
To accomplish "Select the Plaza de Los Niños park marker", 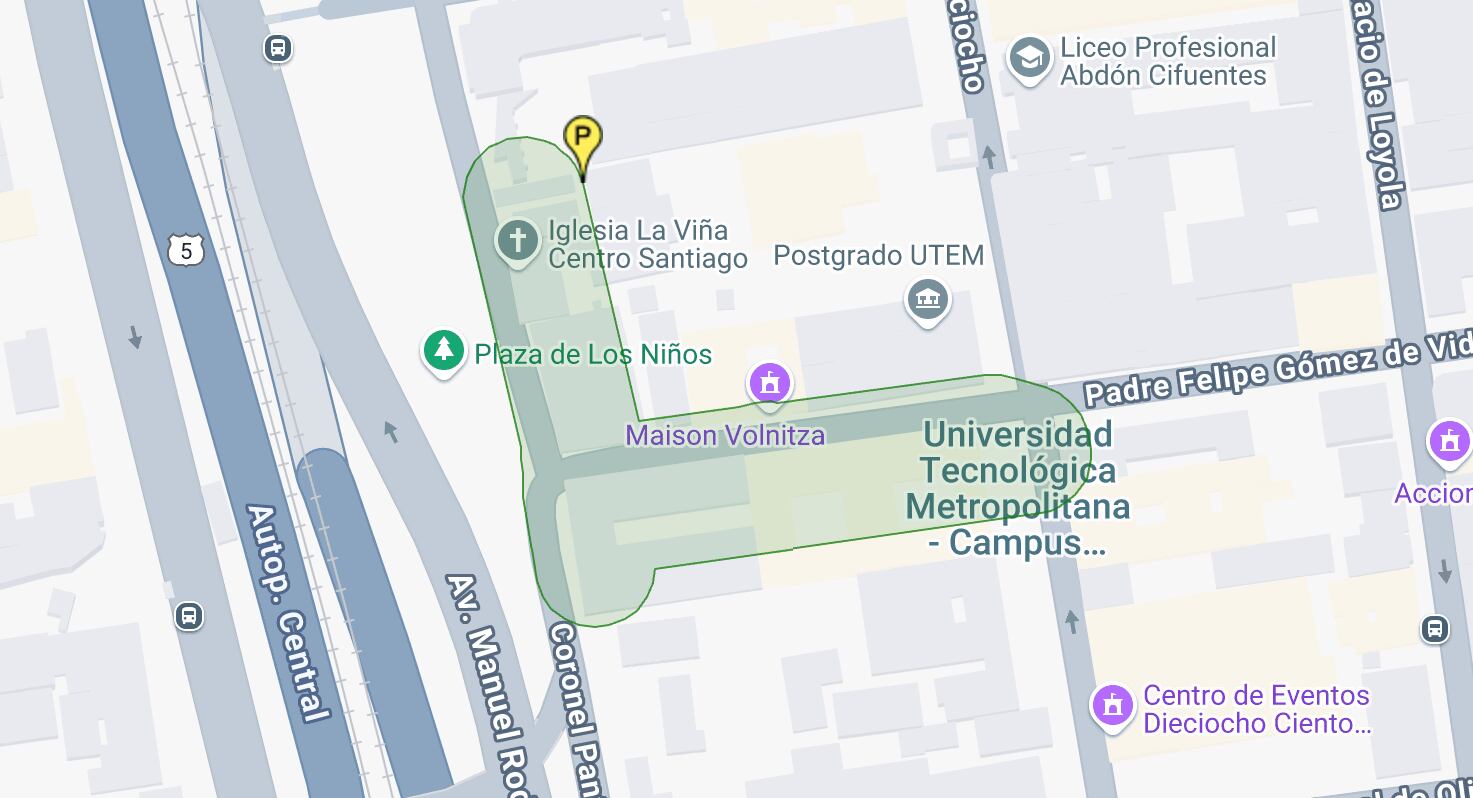I will (x=444, y=351).
